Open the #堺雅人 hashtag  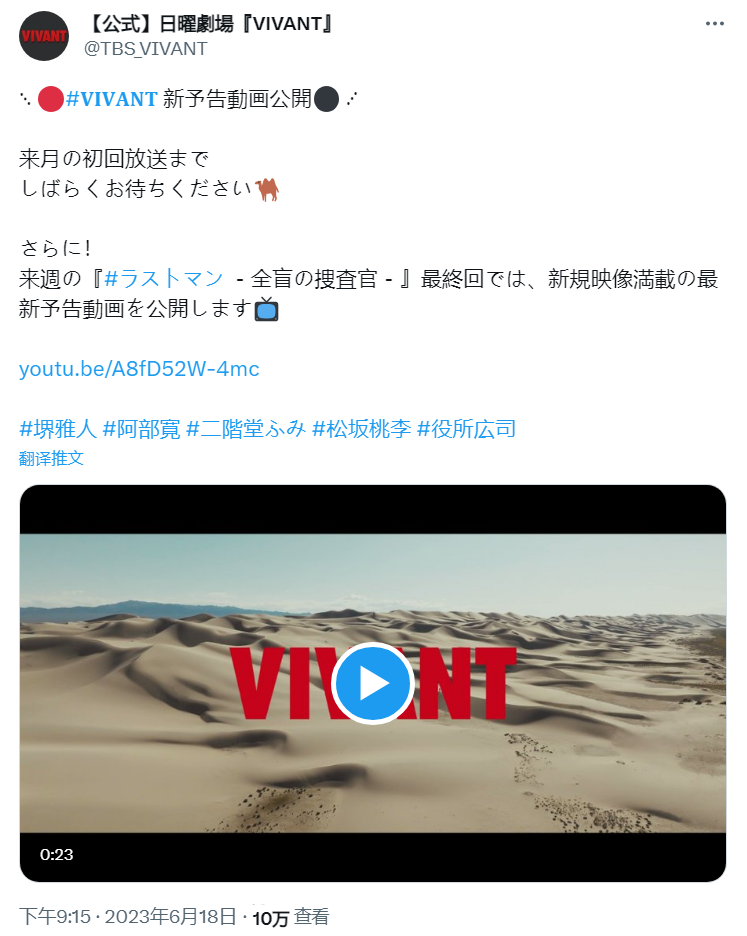[x=57, y=429]
